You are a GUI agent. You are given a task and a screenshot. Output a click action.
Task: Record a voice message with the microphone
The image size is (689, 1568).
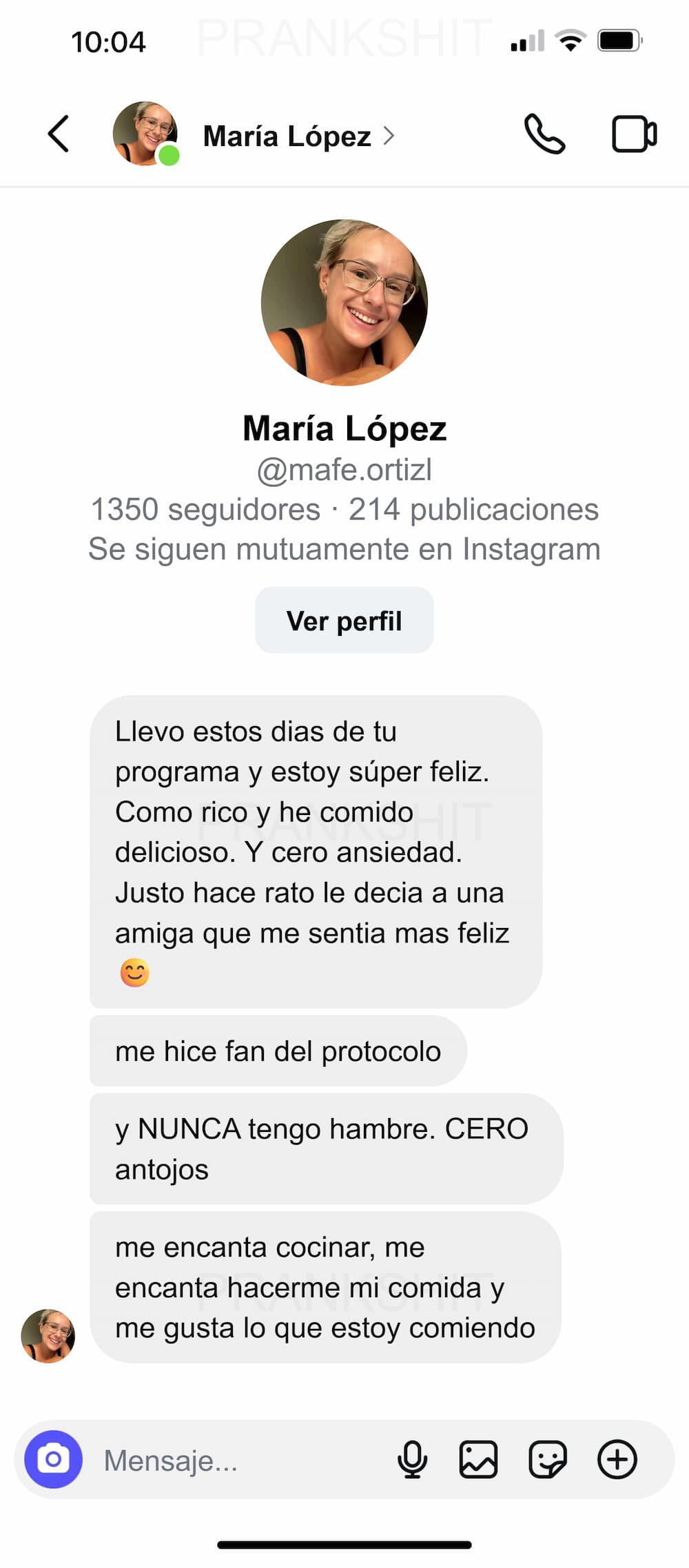click(412, 1459)
